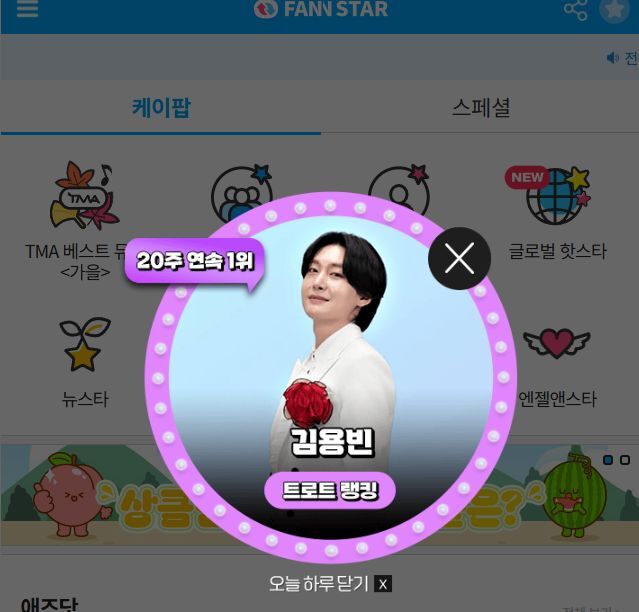Image resolution: width=639 pixels, height=612 pixels.
Task: Close the popup with X button
Action: 459,259
